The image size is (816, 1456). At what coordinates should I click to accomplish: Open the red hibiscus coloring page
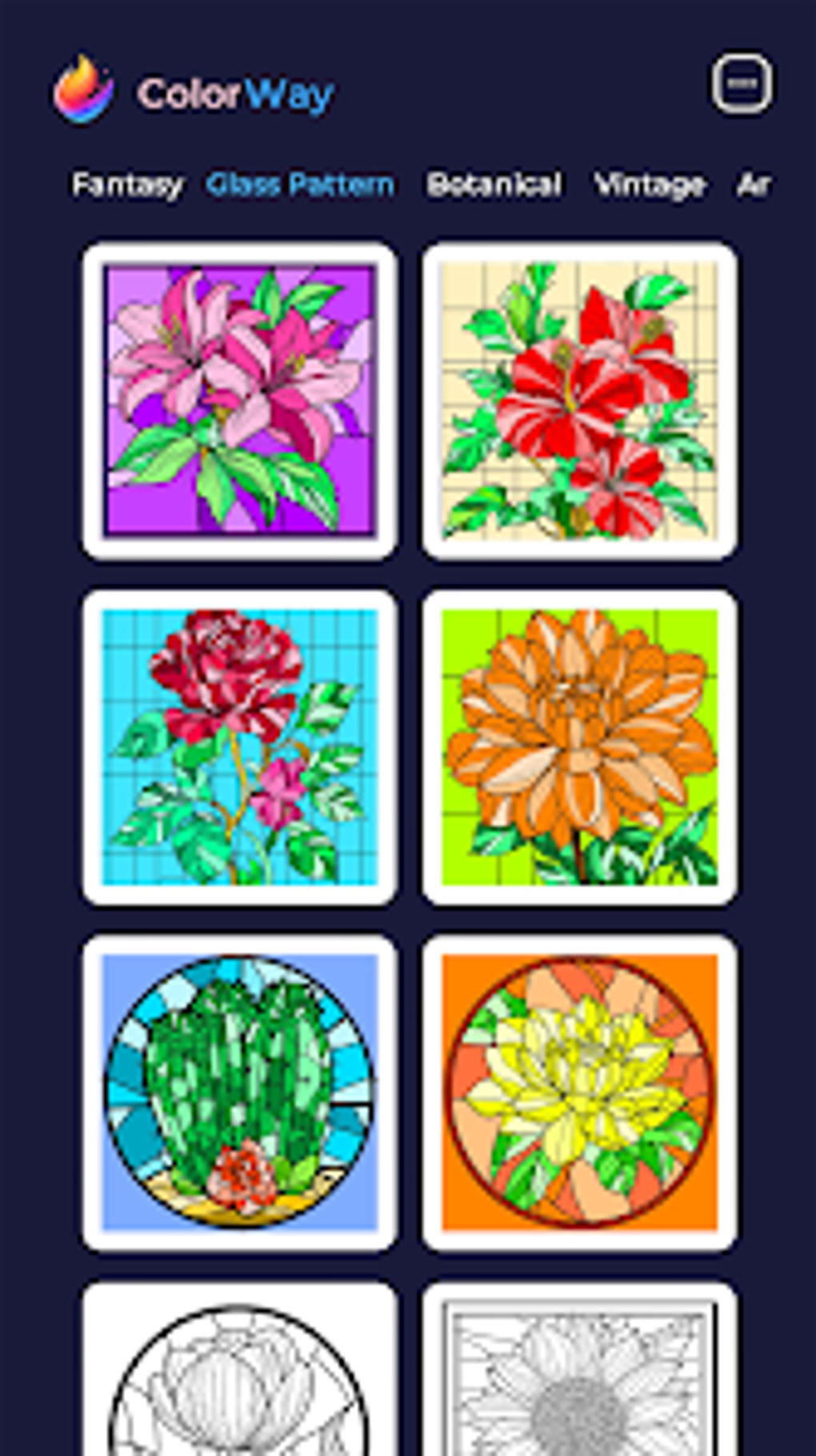[x=580, y=396]
